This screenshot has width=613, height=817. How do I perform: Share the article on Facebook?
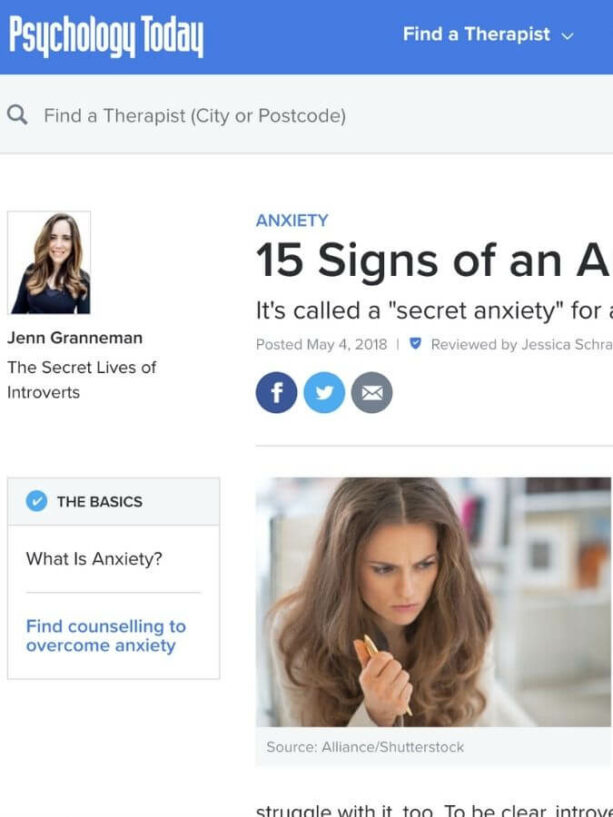(x=276, y=393)
